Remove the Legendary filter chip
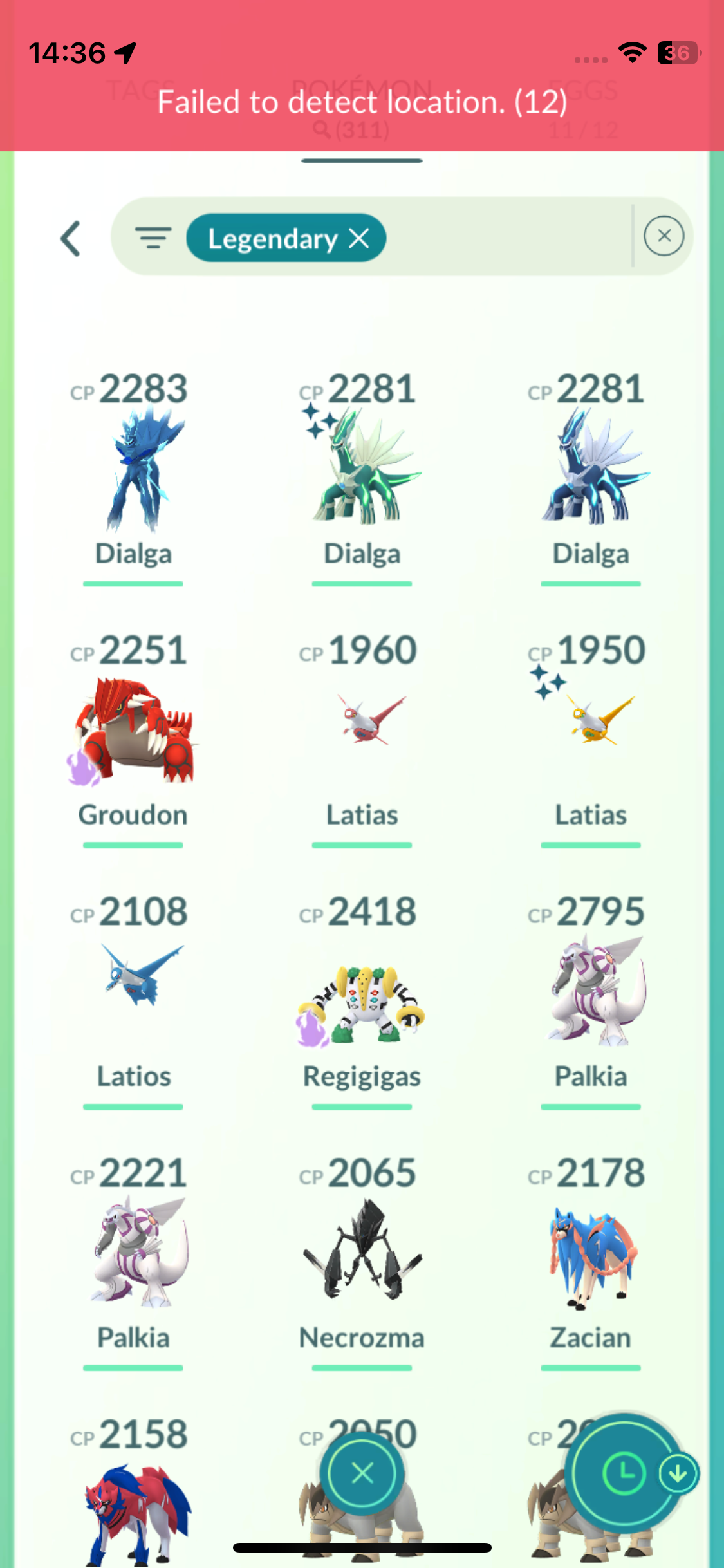Viewport: 724px width, 1568px height. 359,239
